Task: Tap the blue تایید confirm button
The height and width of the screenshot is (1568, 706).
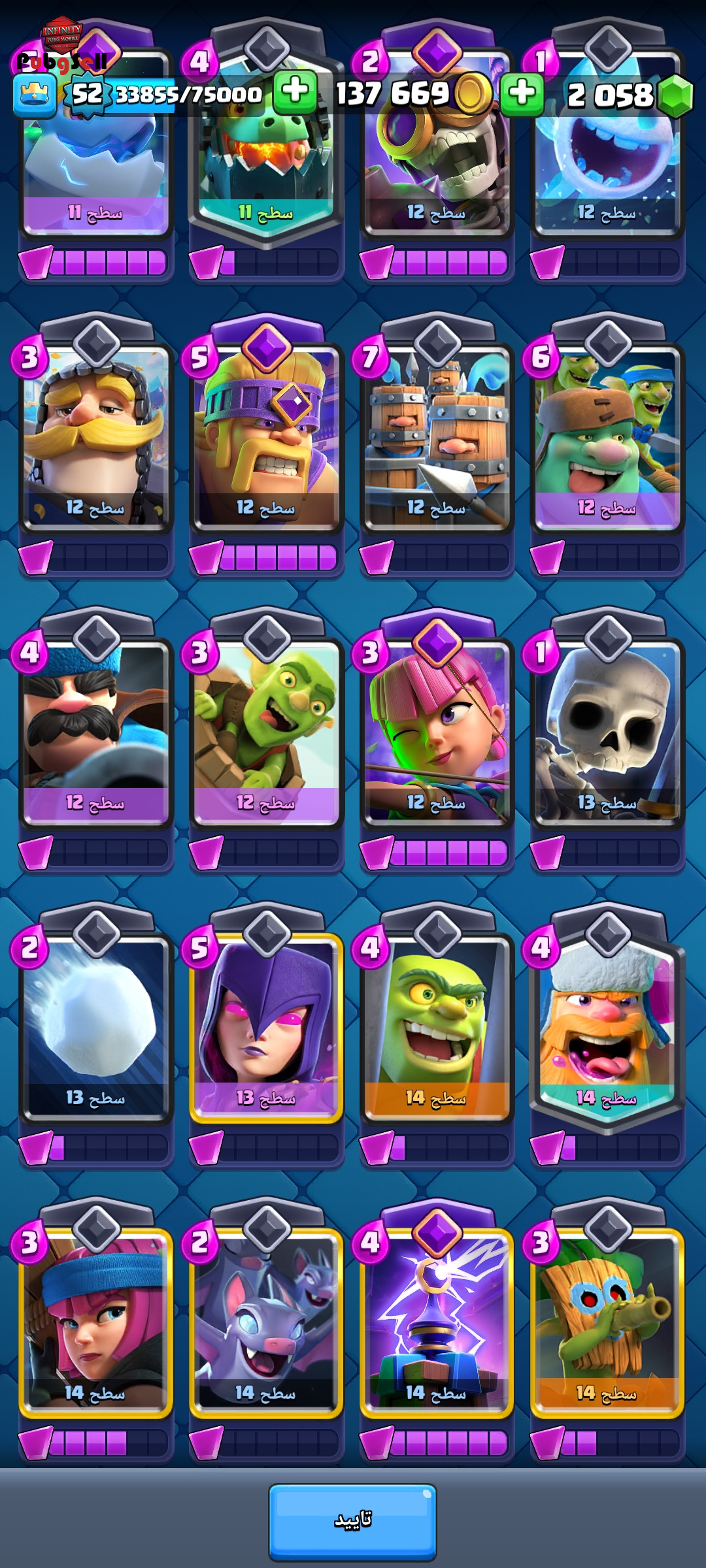Action: (352, 1521)
